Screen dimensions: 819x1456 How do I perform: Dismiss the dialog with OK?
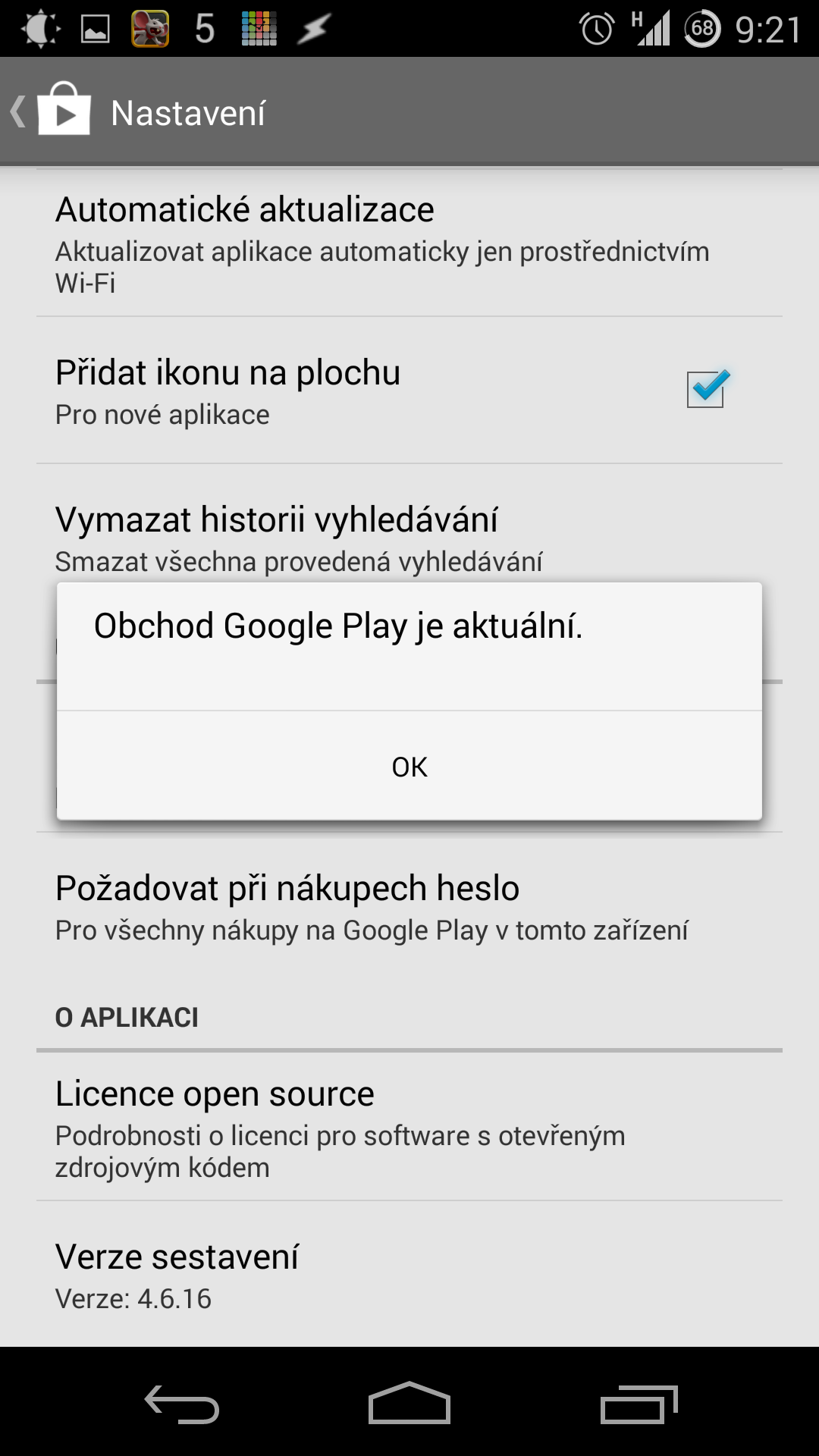(409, 766)
